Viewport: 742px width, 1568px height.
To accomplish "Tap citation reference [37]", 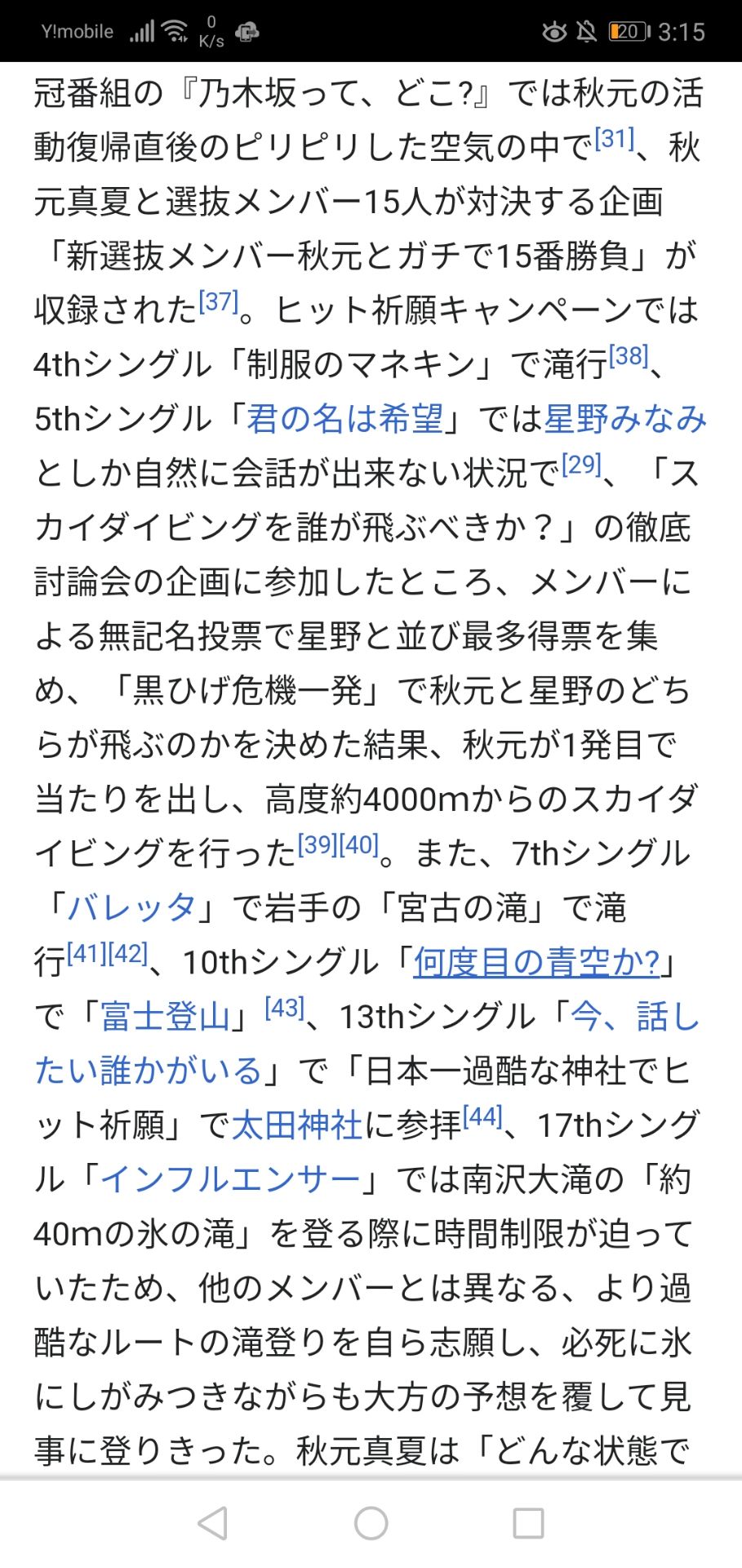I will point(216,296).
